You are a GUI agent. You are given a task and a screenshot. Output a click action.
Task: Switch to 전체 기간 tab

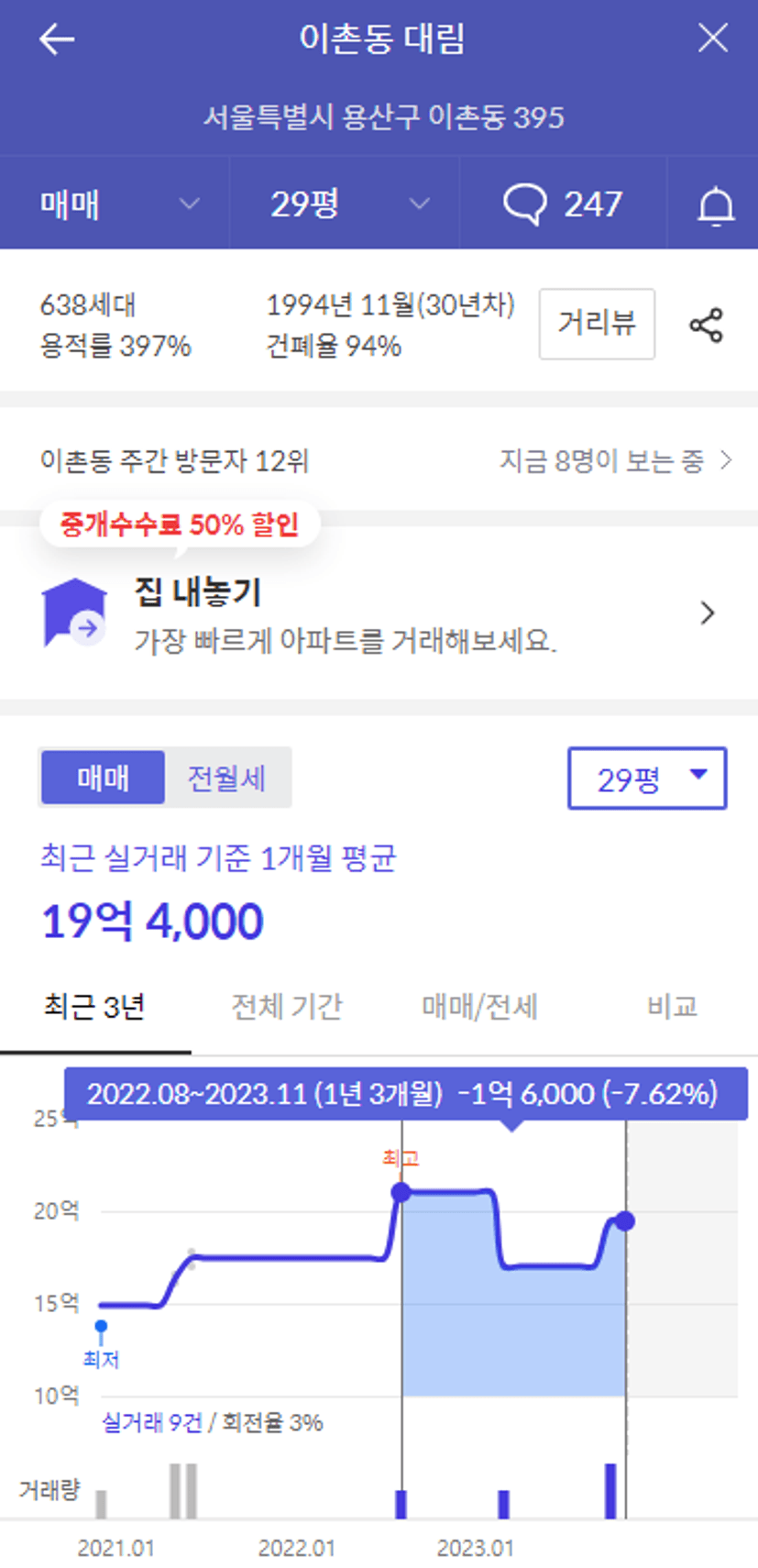coord(287,1008)
